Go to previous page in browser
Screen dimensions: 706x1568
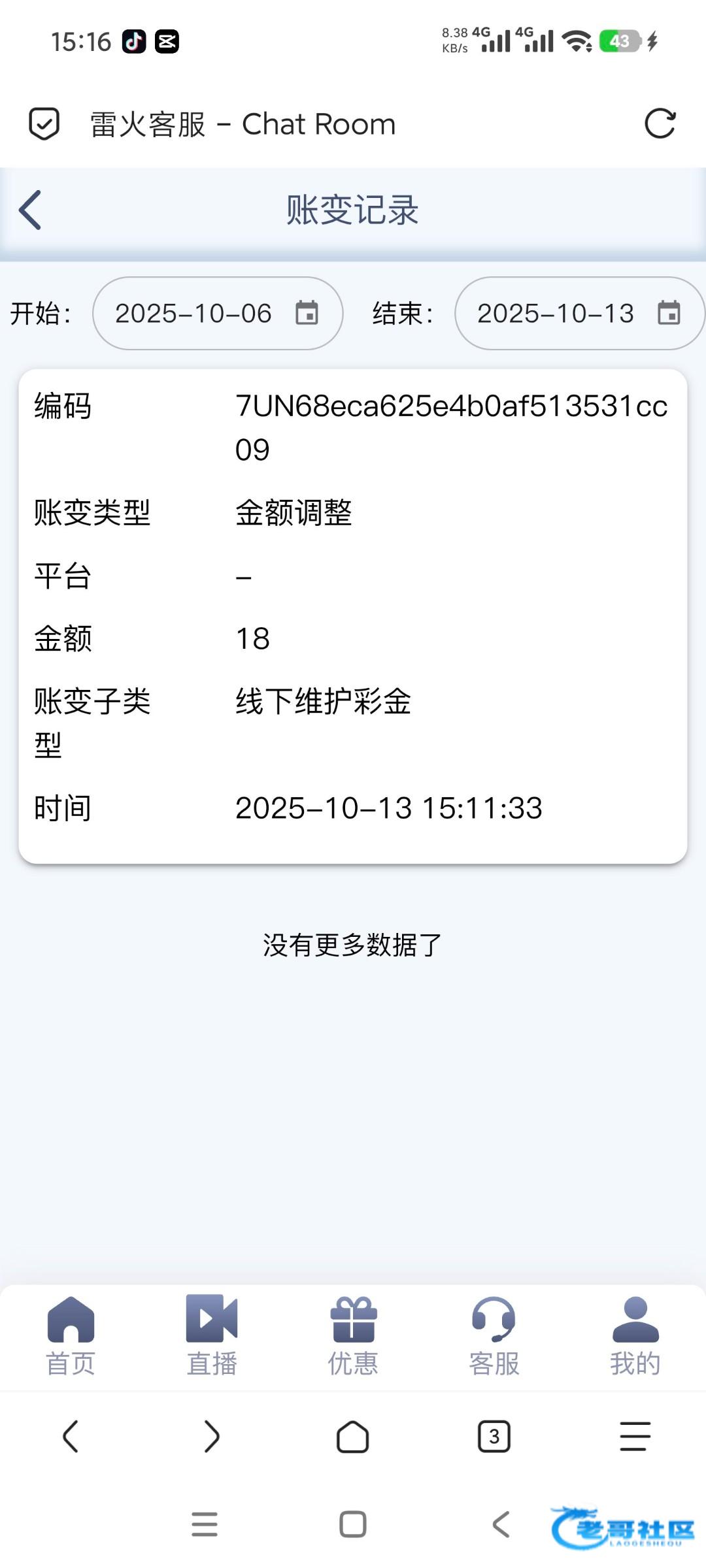pos(71,1437)
